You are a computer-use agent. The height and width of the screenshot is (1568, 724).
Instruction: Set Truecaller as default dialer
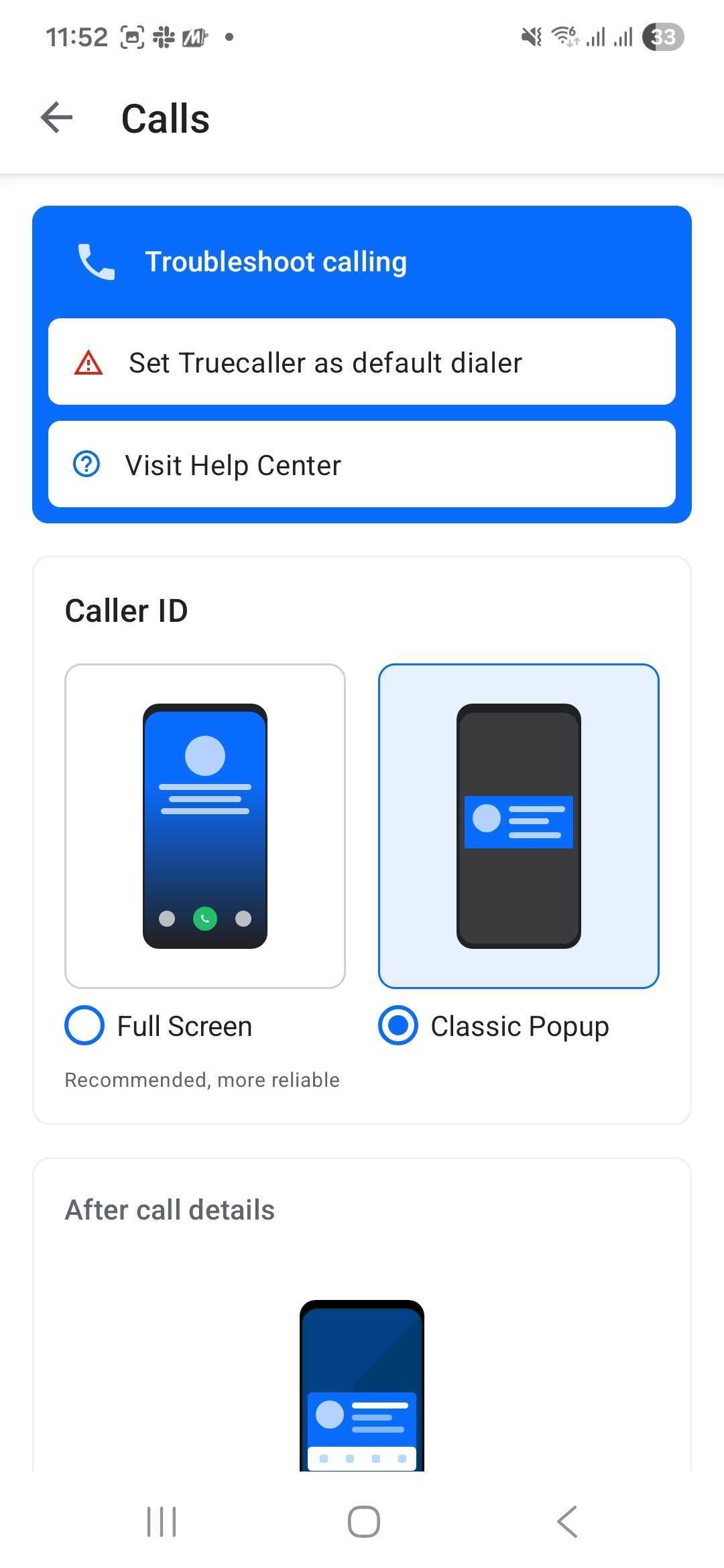pos(362,362)
